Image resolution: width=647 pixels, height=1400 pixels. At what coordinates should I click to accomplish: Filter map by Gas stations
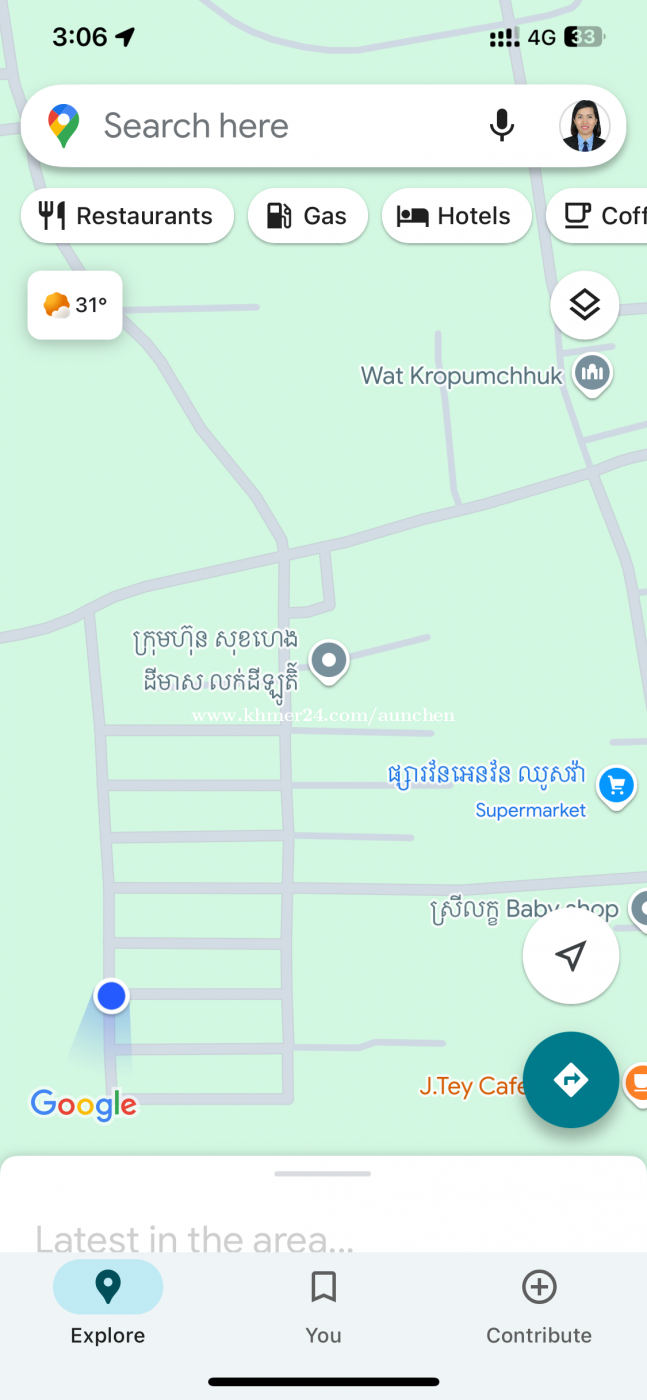[x=307, y=216]
